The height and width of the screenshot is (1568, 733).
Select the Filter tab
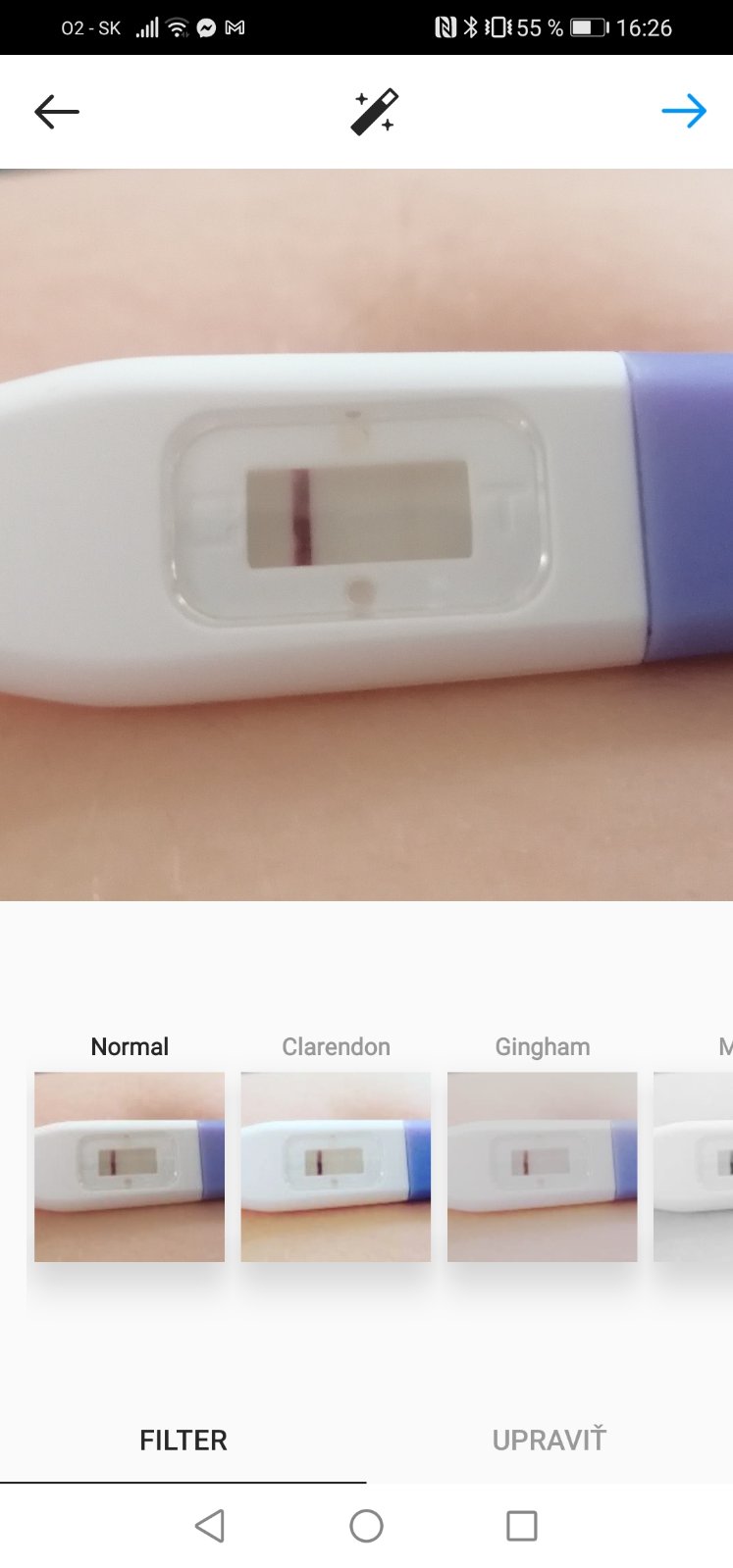(183, 1440)
